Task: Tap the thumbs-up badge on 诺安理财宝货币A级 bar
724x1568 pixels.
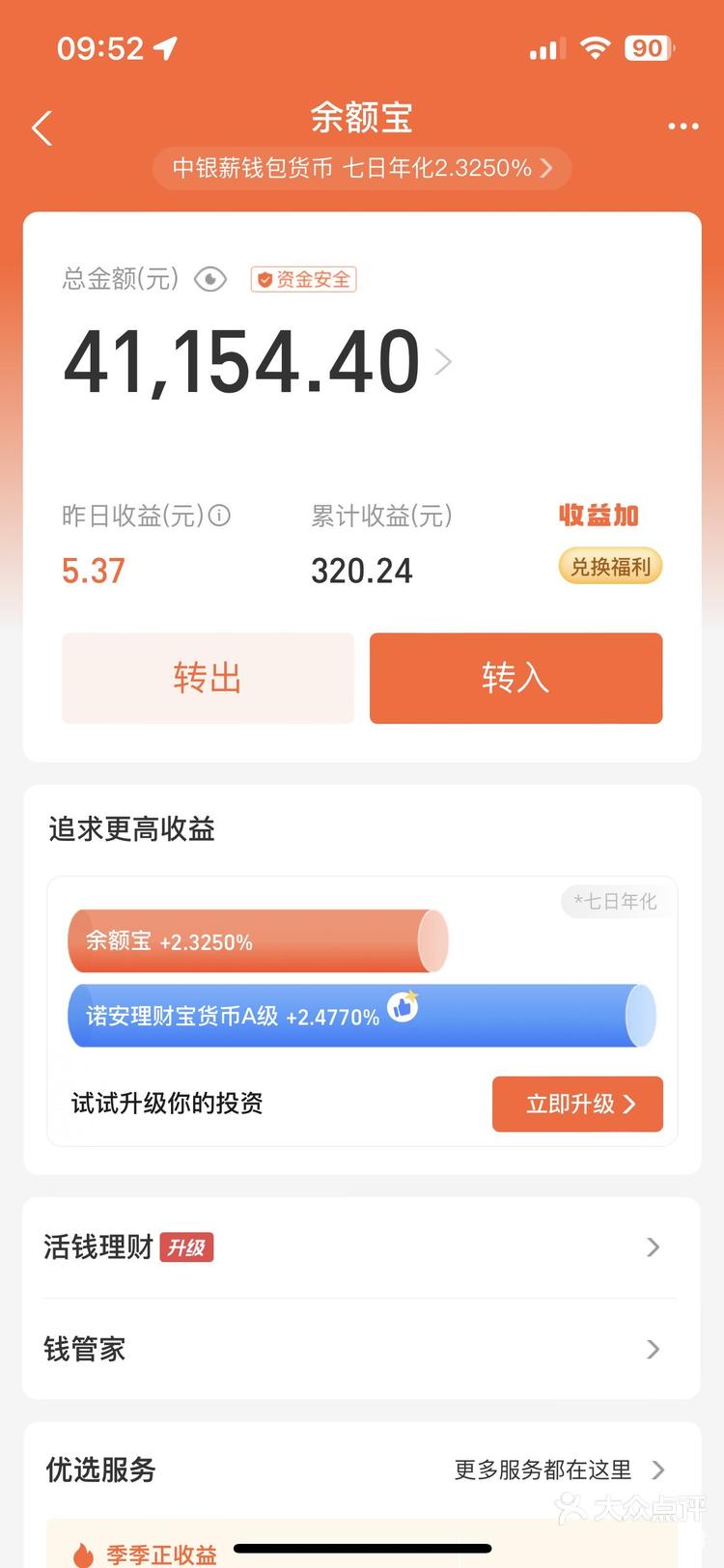Action: (403, 1007)
